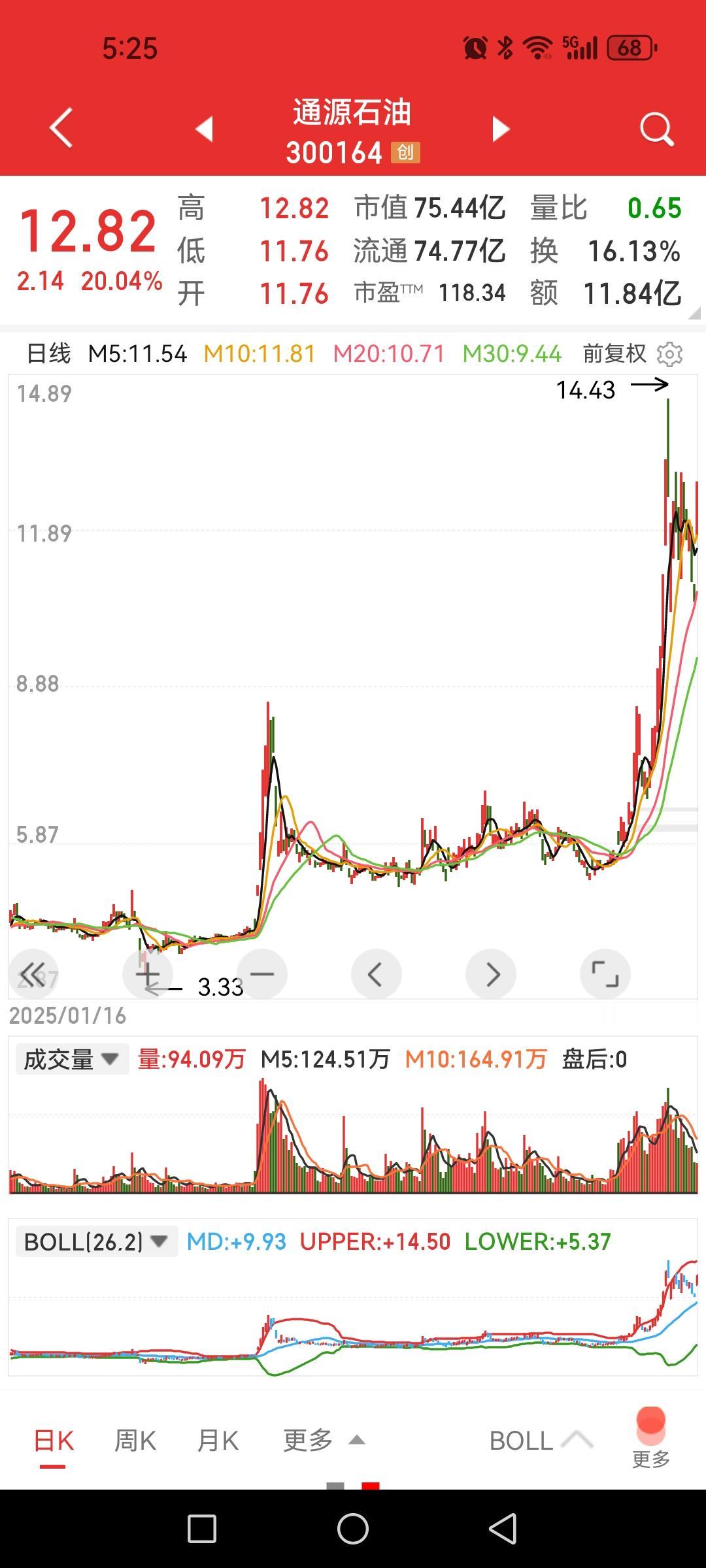Expand 更多 period menu arrow
Screen dimensions: 706x1568
tap(356, 1440)
